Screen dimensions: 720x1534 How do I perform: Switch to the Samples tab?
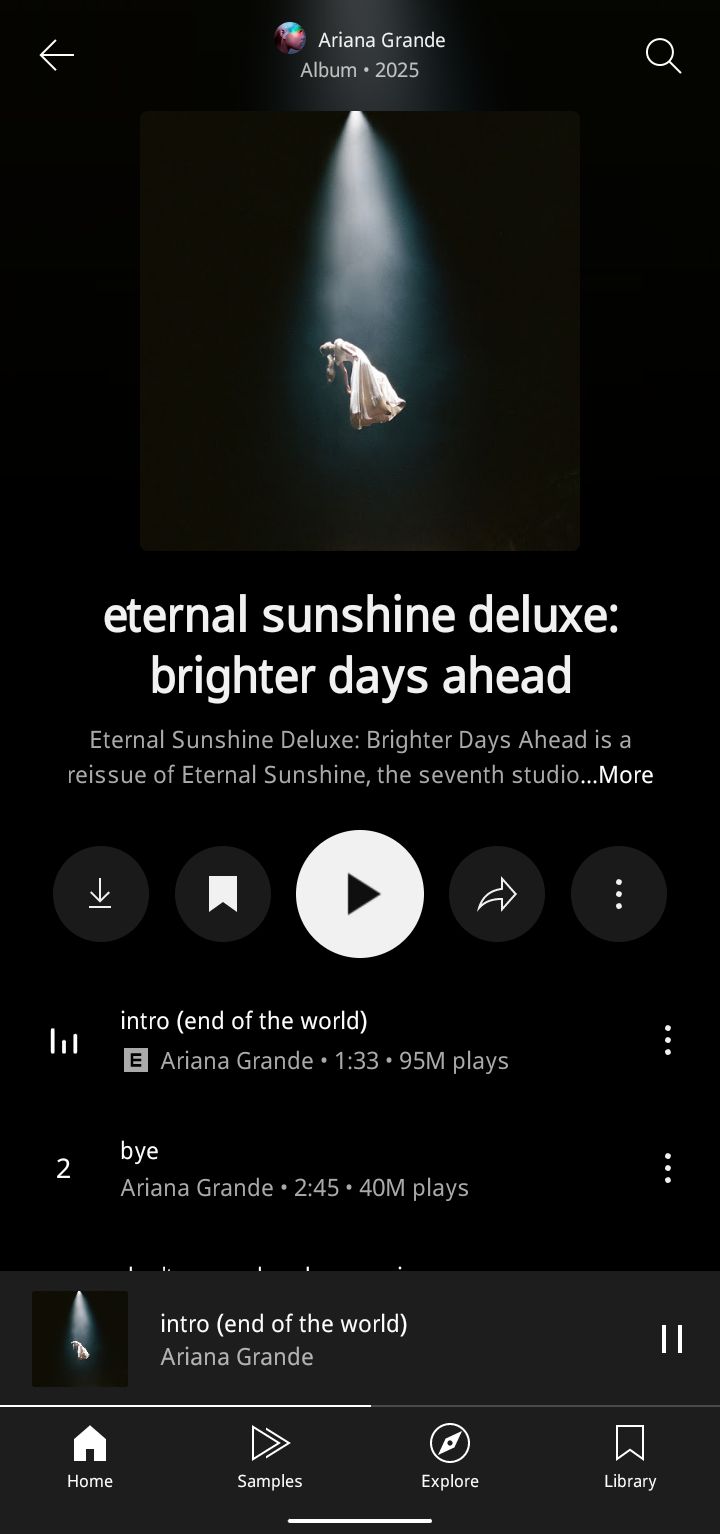270,1457
